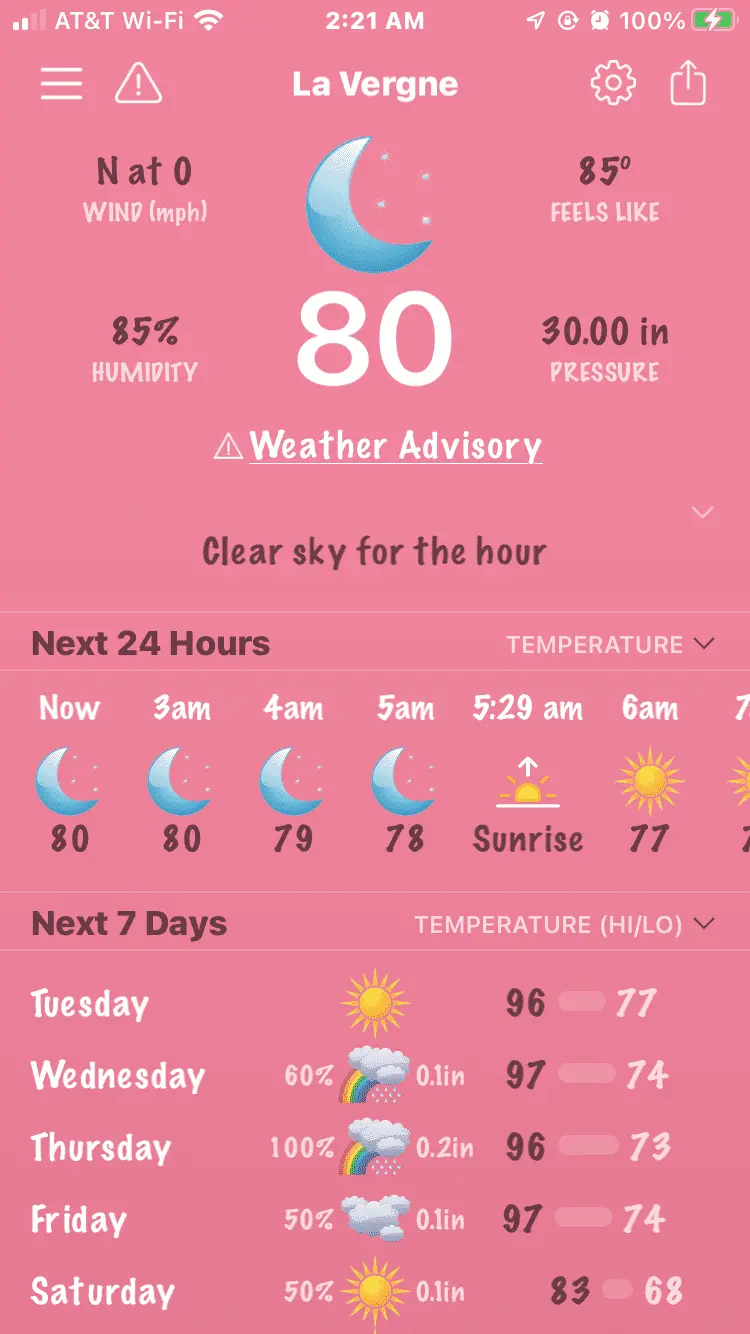Open settings gear
Screen dimensions: 750x1334
click(x=613, y=84)
